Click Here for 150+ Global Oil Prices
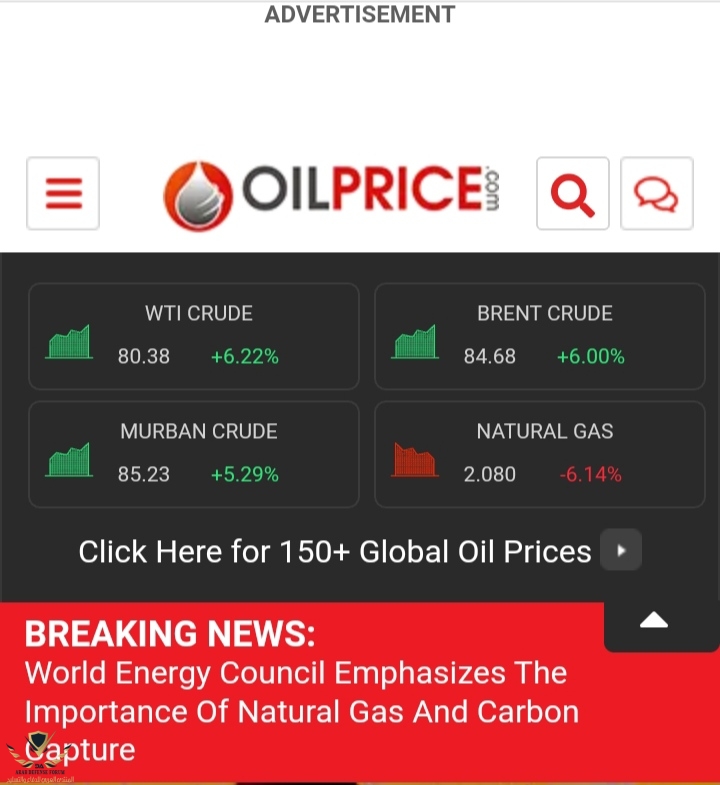Image resolution: width=720 pixels, height=785 pixels. tap(359, 551)
